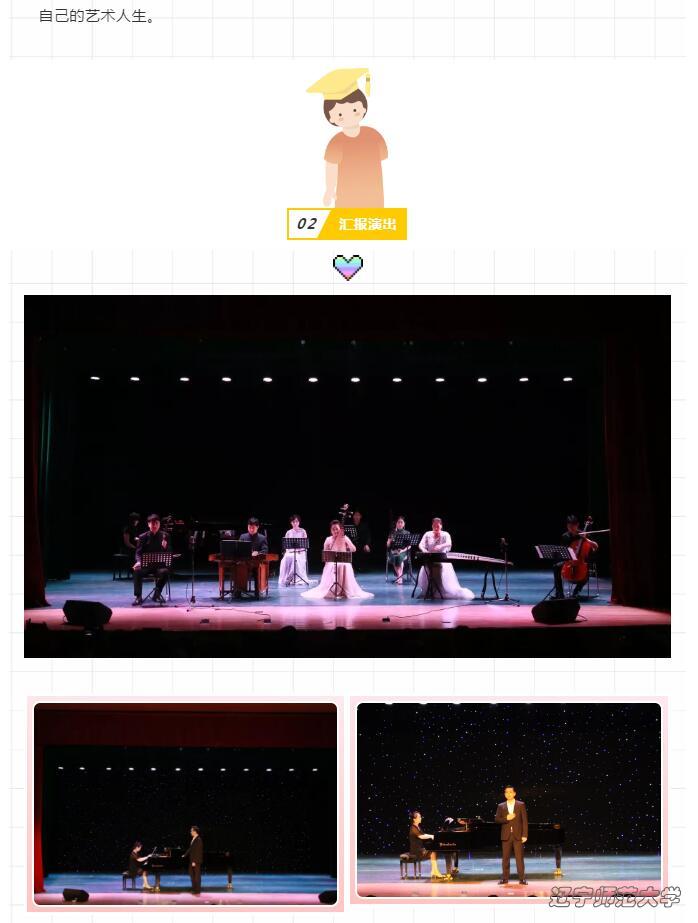Open the large ensemble performance photo
This screenshot has height=923, width=698.
[347, 476]
